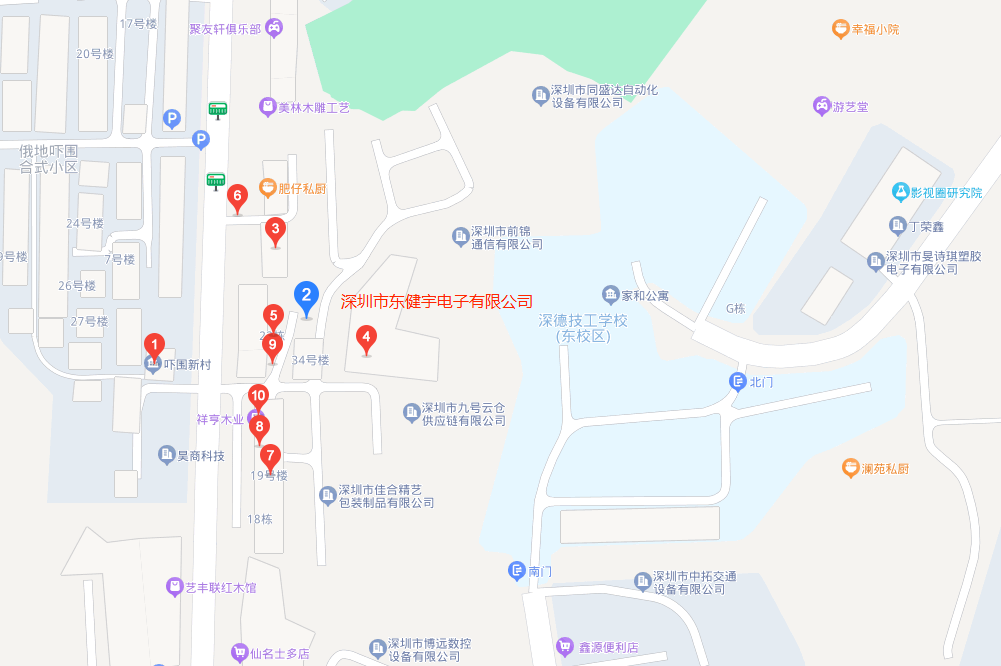The width and height of the screenshot is (1001, 666).
Task: Select map marker number 4
Action: point(367,338)
